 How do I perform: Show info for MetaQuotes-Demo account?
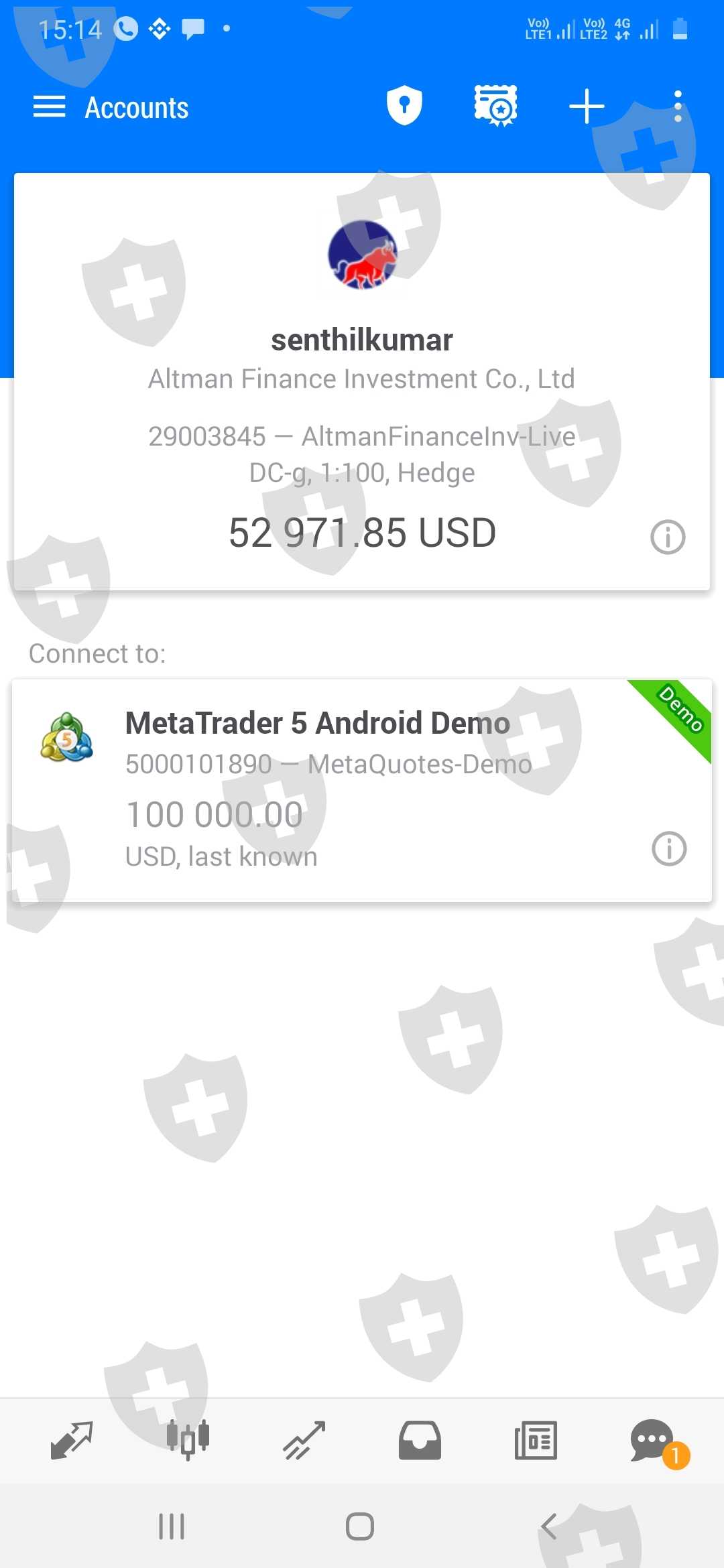coord(669,849)
